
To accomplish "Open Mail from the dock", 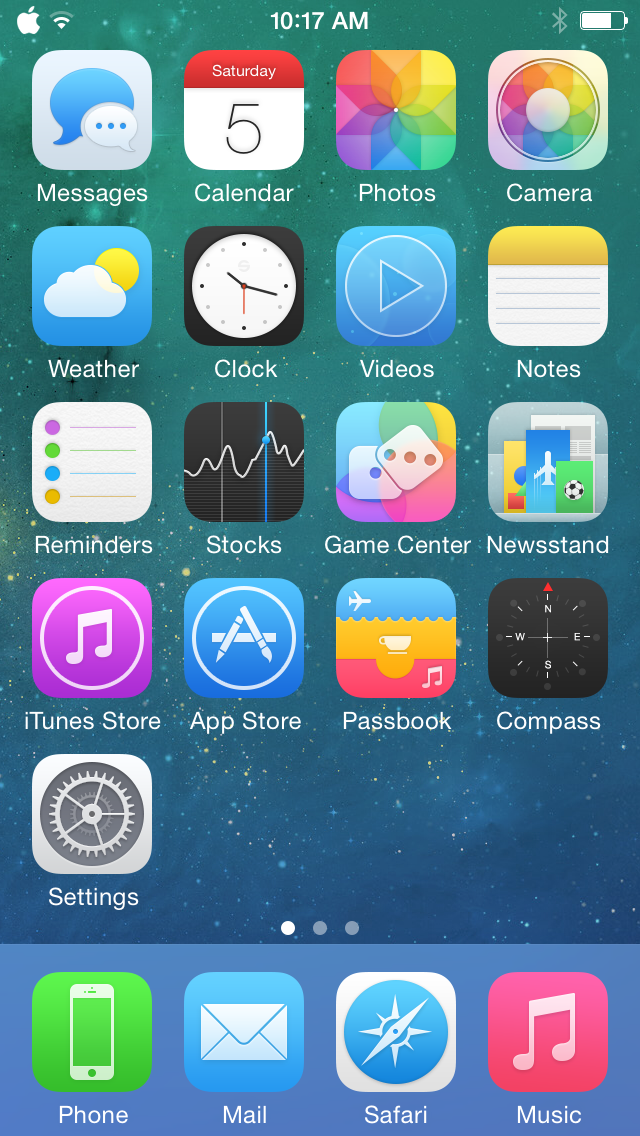I will 244,1032.
